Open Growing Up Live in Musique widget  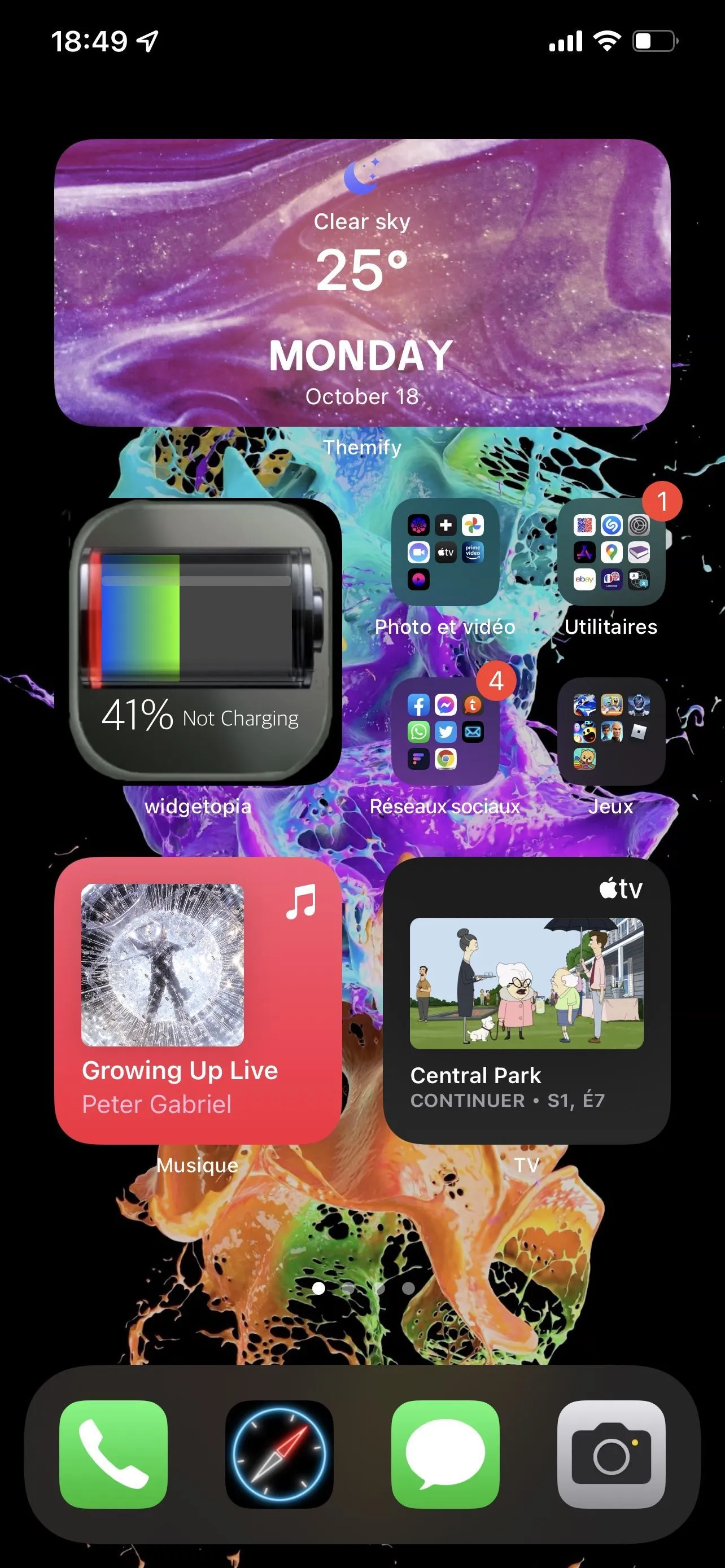tap(197, 1000)
